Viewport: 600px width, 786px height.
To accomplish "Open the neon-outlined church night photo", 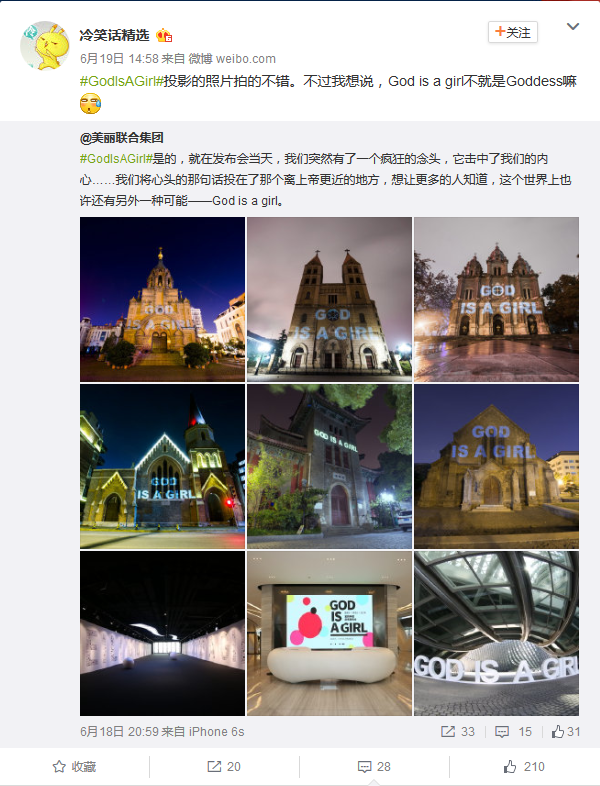I will (x=162, y=467).
